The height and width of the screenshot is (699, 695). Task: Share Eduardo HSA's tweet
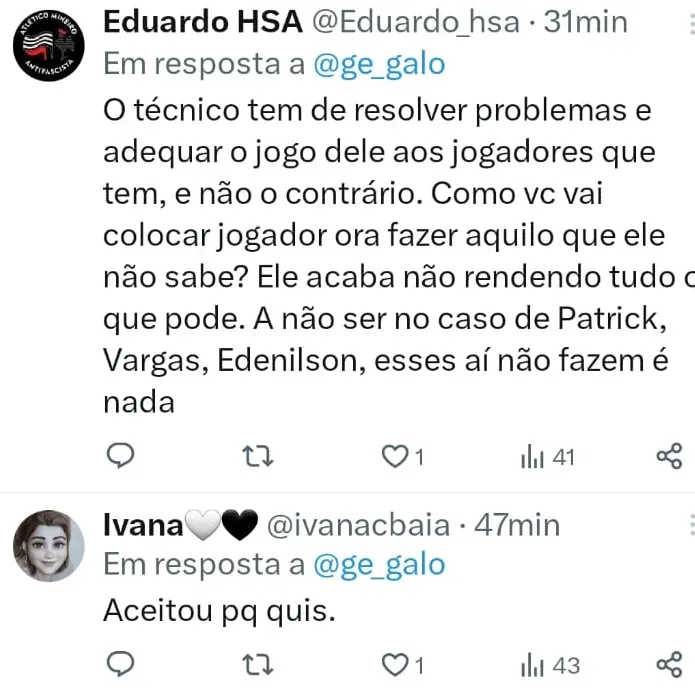point(668,457)
